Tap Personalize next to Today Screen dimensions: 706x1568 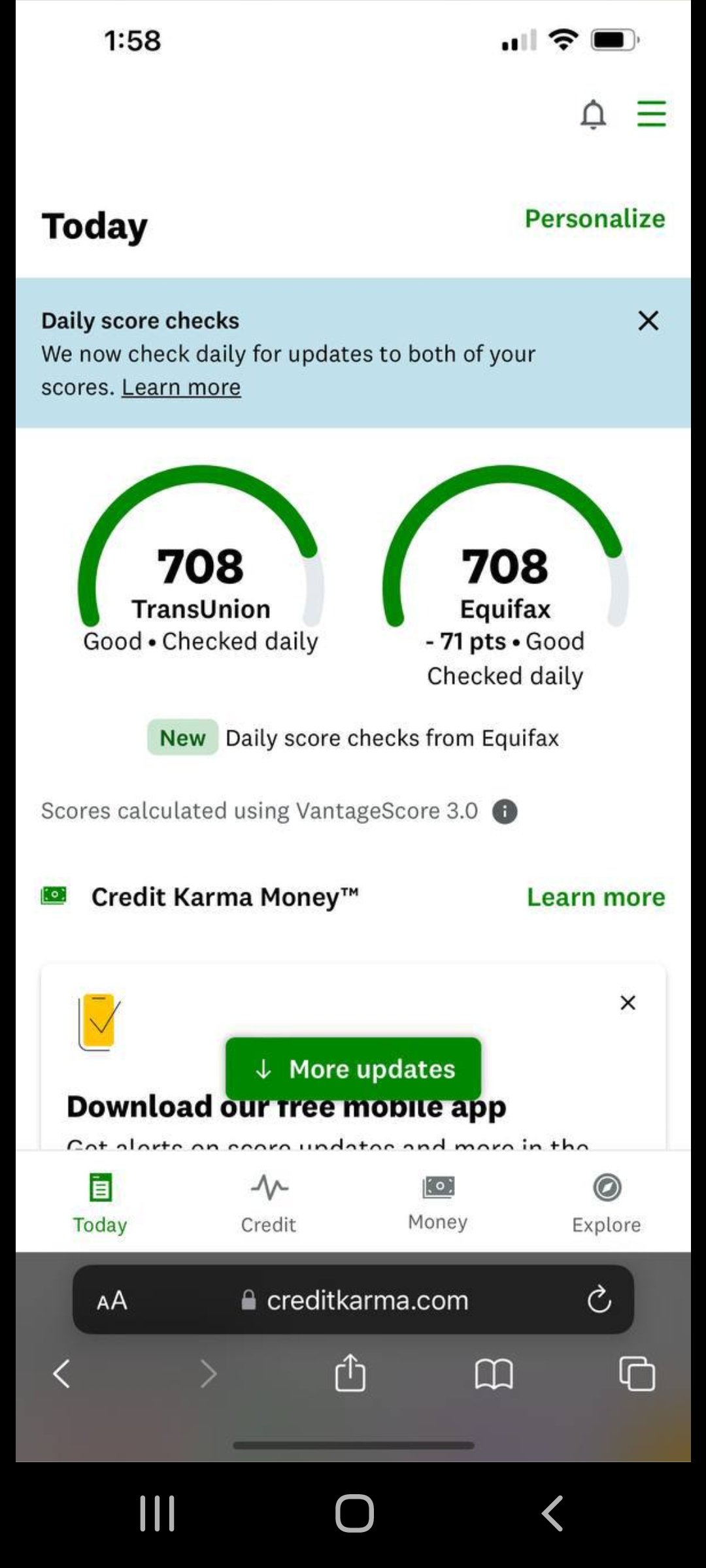[594, 219]
